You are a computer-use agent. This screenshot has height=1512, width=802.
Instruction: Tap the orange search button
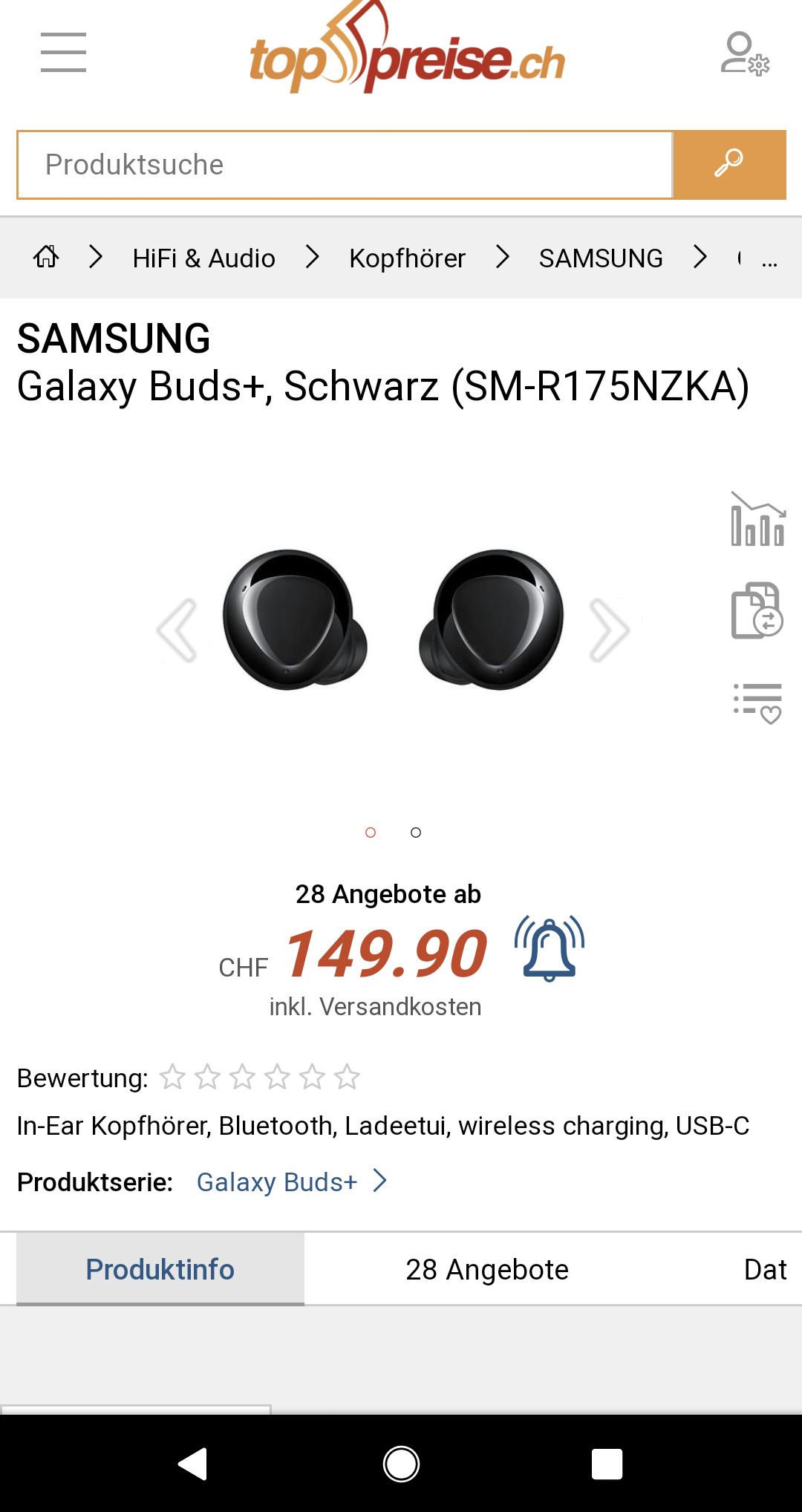pyautogui.click(x=729, y=165)
